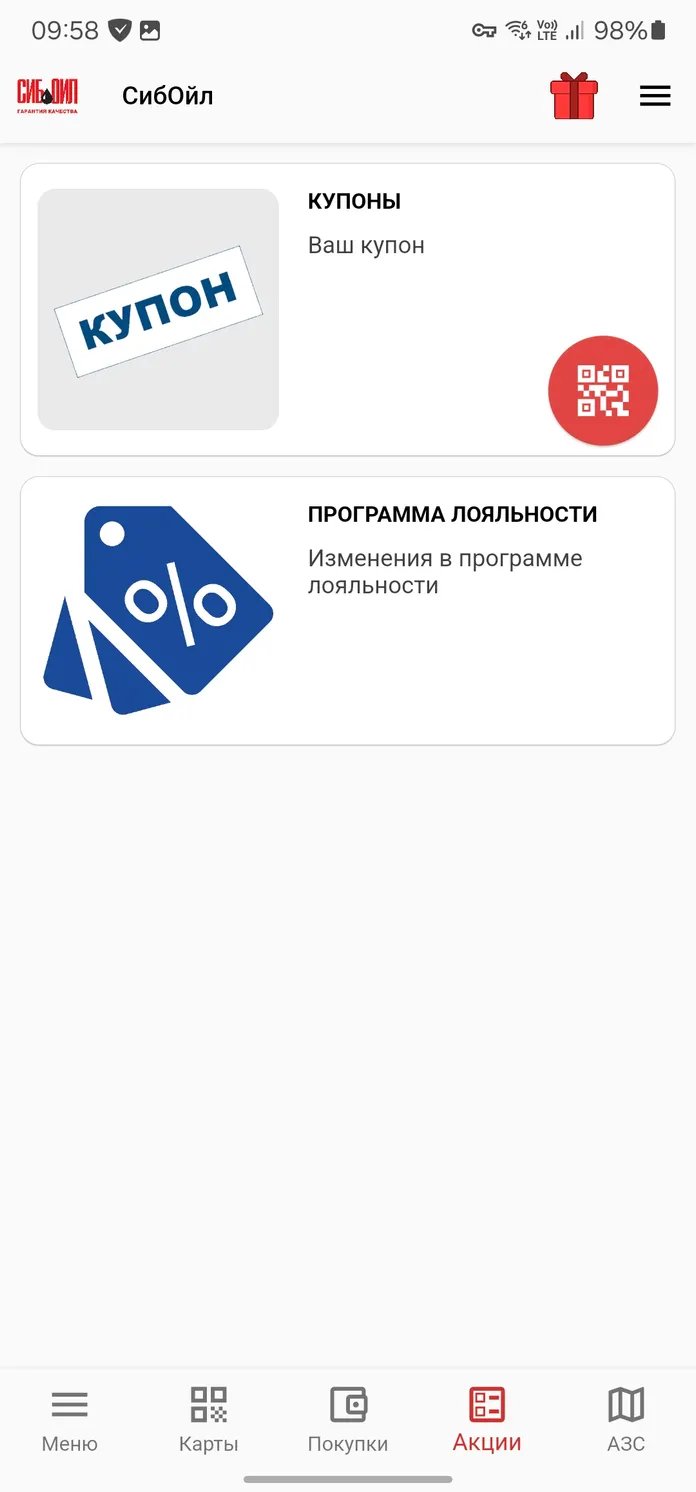Screen dimensions: 696x1492
Task: Open the КУПОНЫ card
Action: point(348,310)
